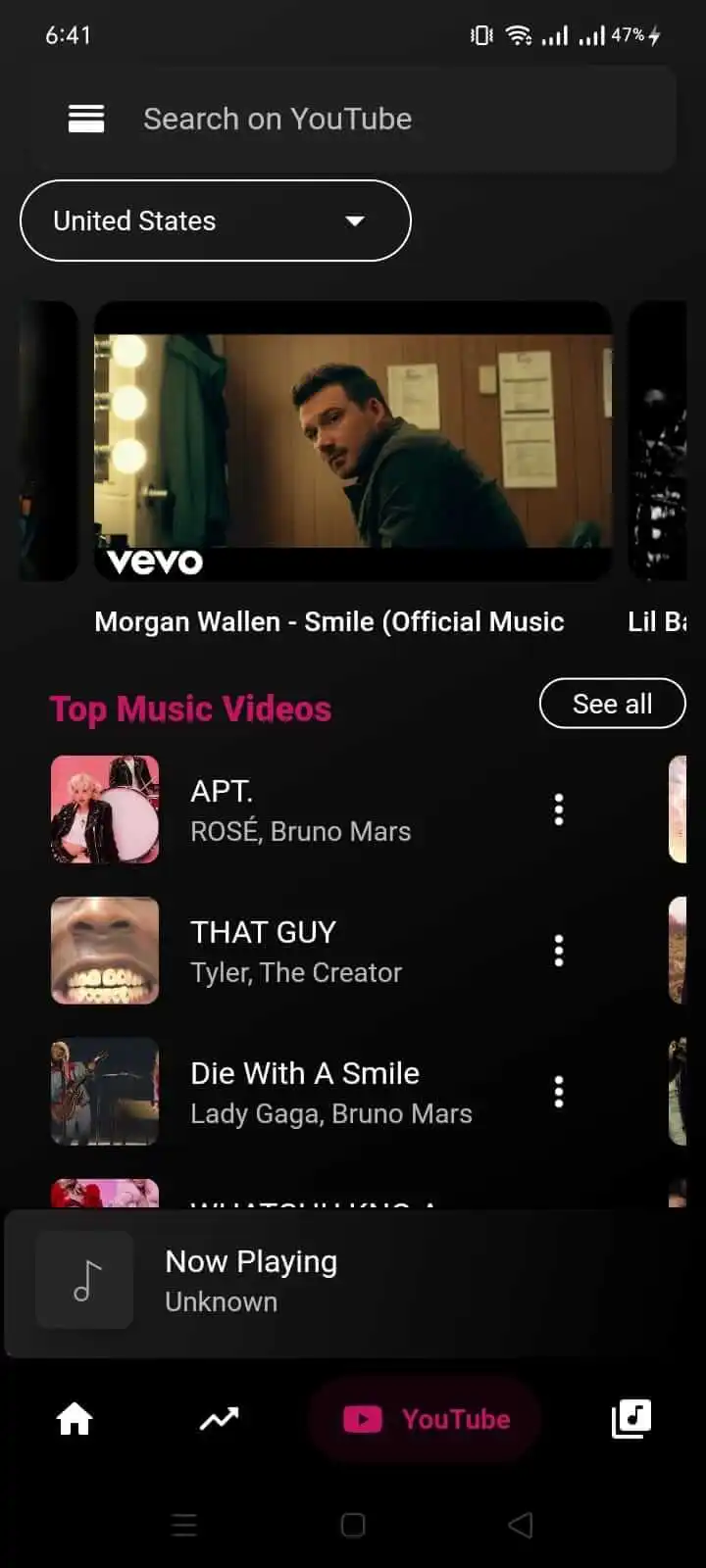706x1568 pixels.
Task: Open the music library tab
Action: point(631,1419)
